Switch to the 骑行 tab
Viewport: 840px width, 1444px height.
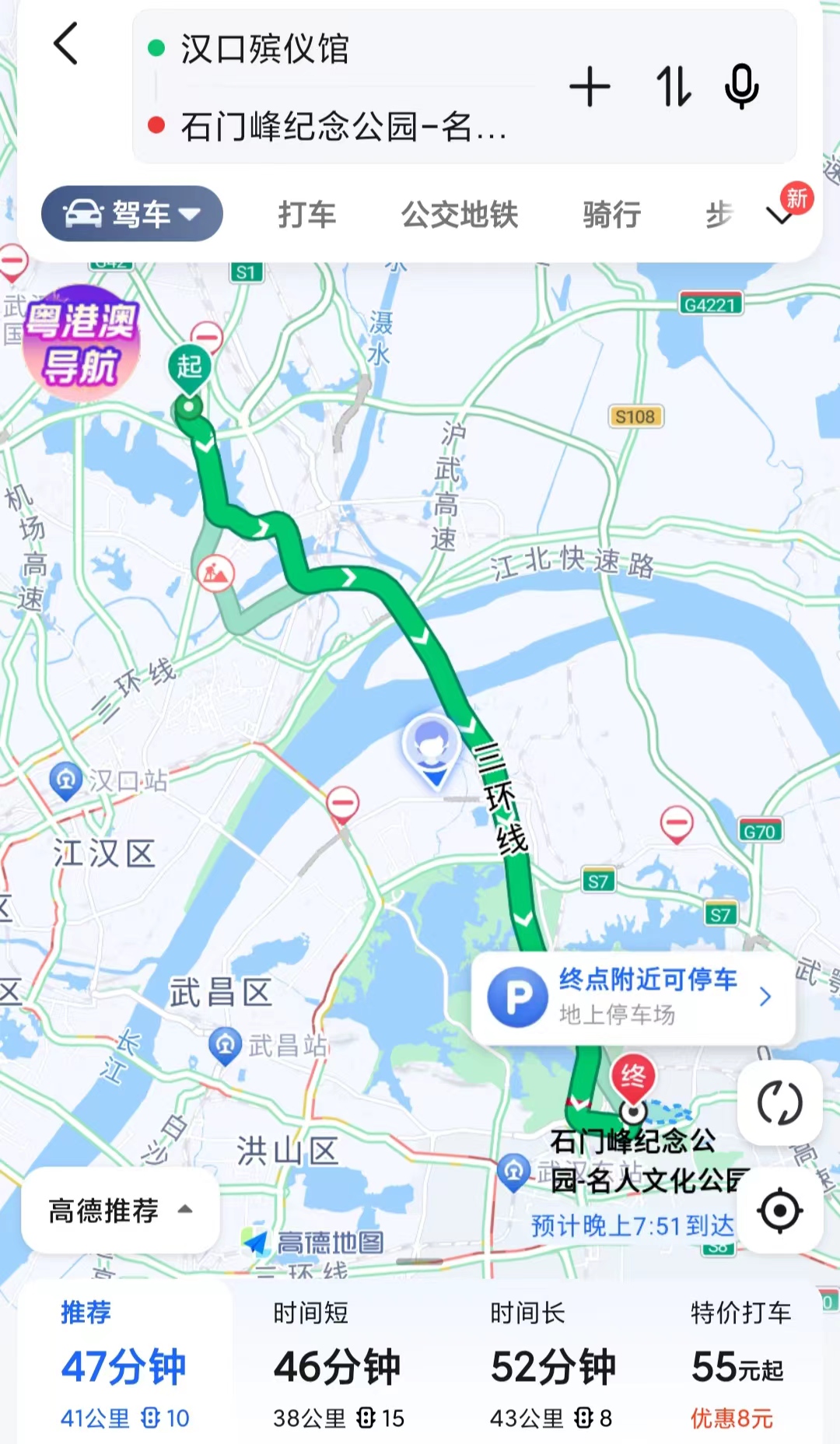point(612,215)
